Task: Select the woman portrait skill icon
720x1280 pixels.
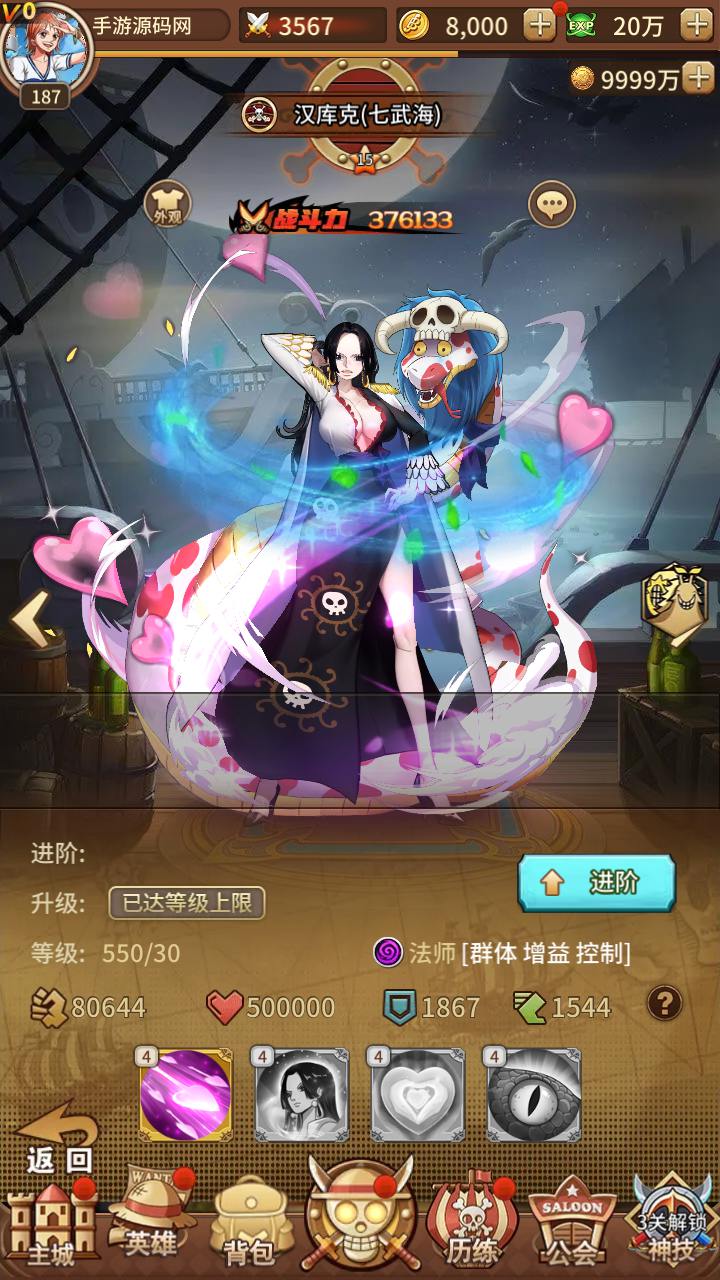Action: click(x=301, y=1095)
